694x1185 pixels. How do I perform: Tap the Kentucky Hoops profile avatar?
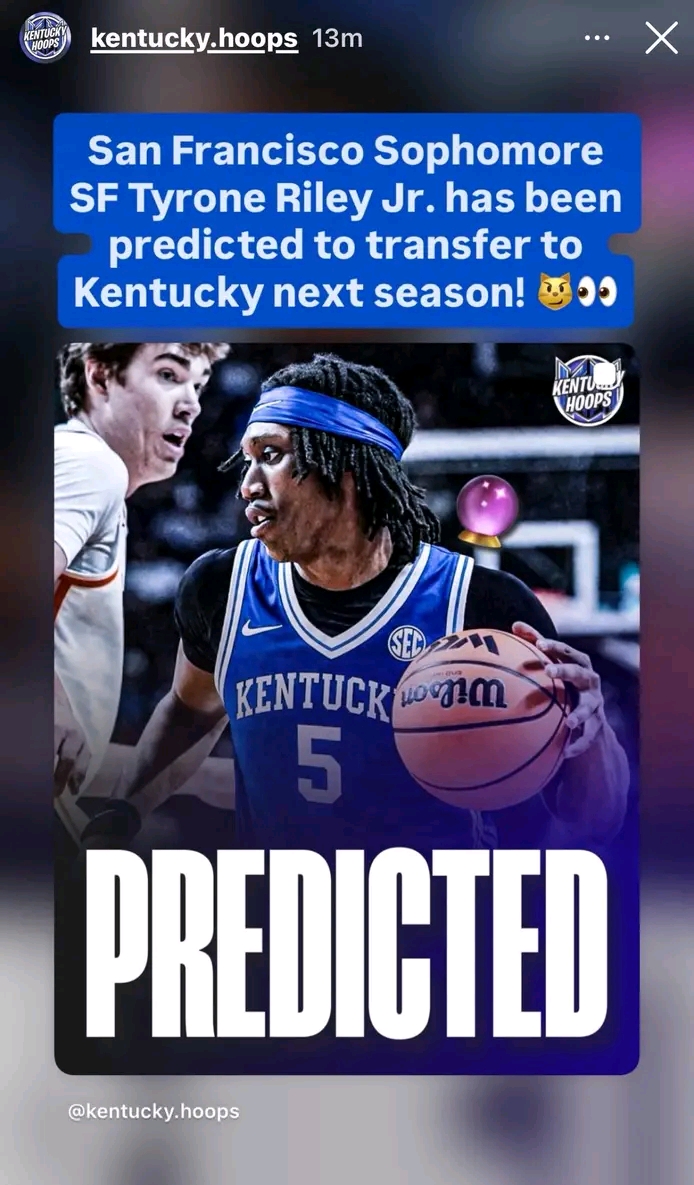tap(46, 38)
